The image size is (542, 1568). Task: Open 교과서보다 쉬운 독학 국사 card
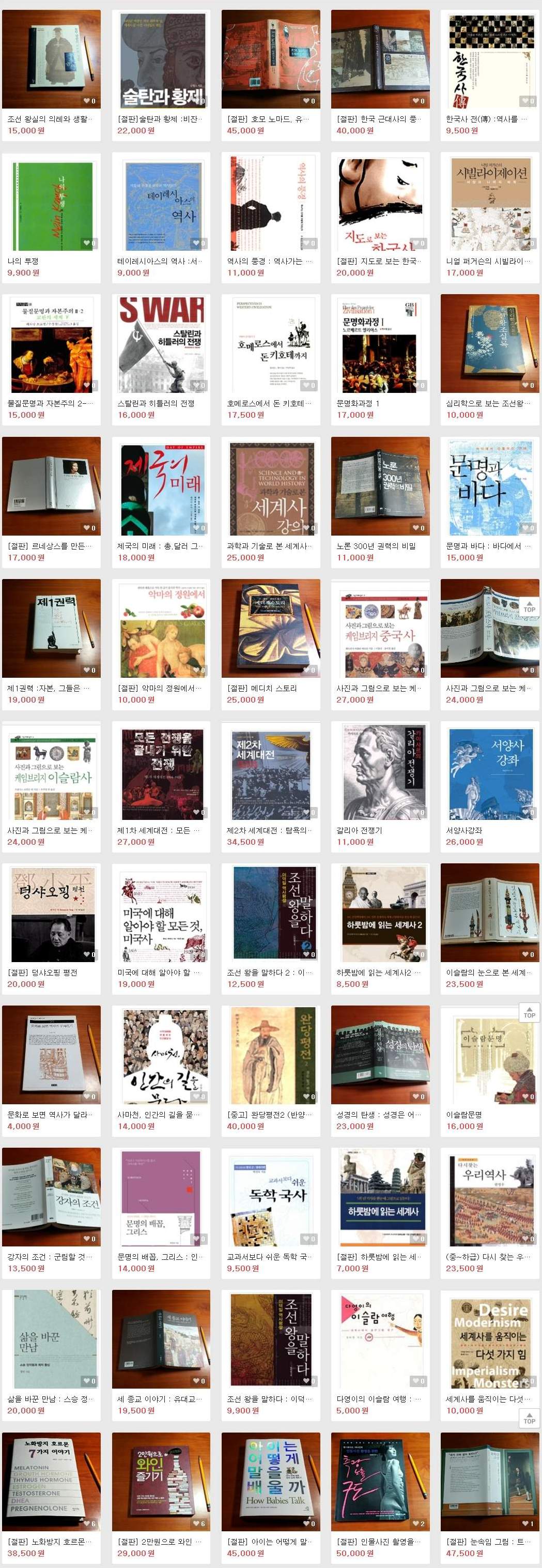(x=271, y=1198)
